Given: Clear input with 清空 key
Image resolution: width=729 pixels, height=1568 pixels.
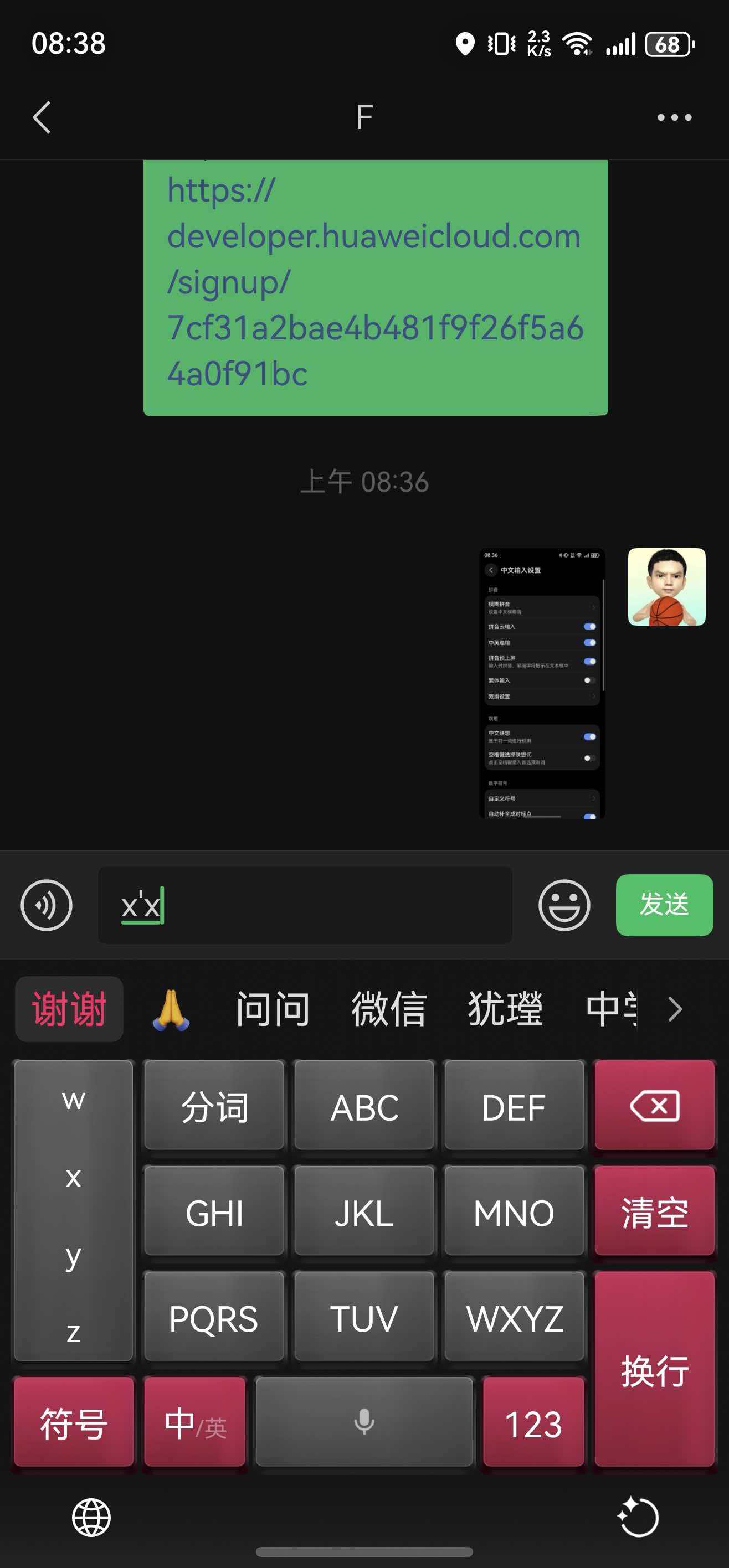Looking at the screenshot, I should (654, 1211).
